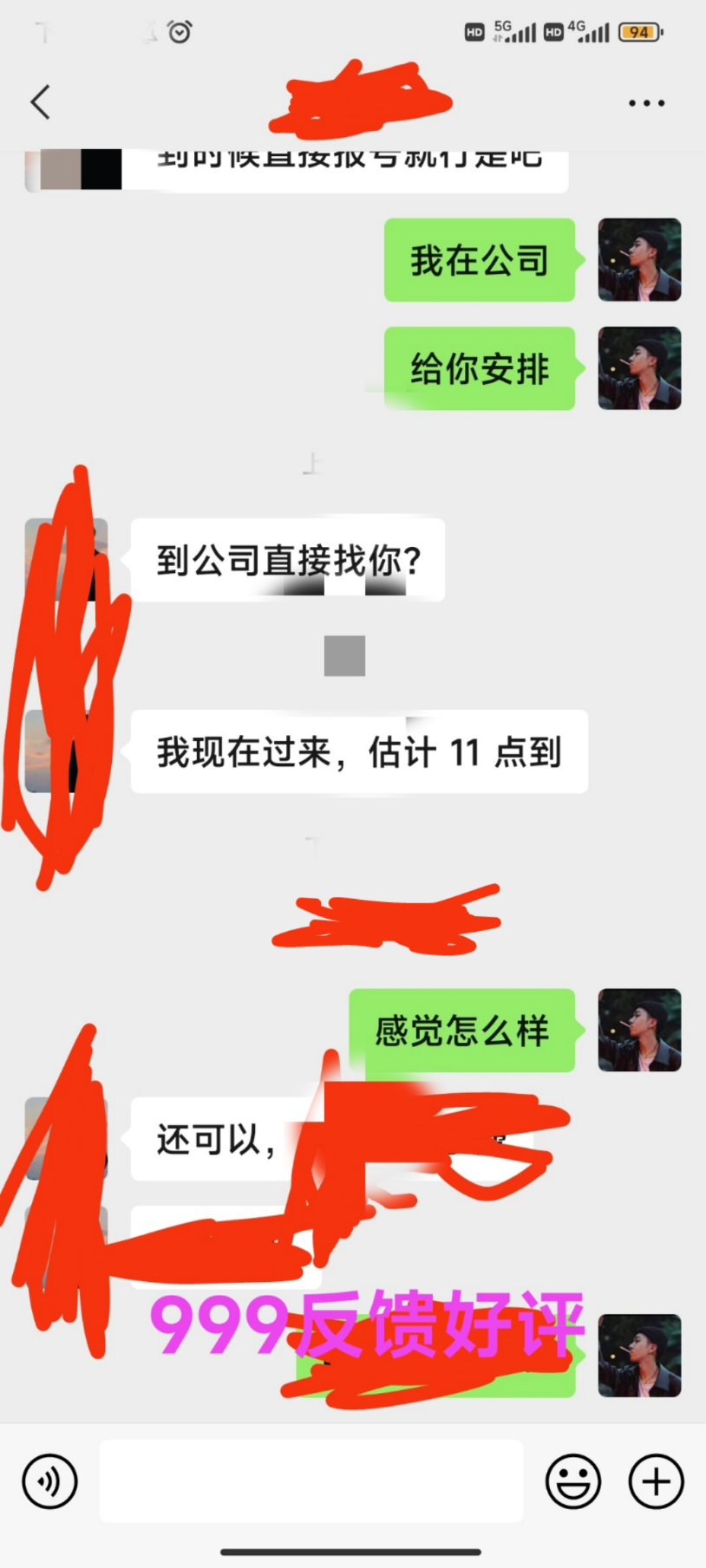
Task: Open the chat info overflow menu
Action: tap(646, 103)
